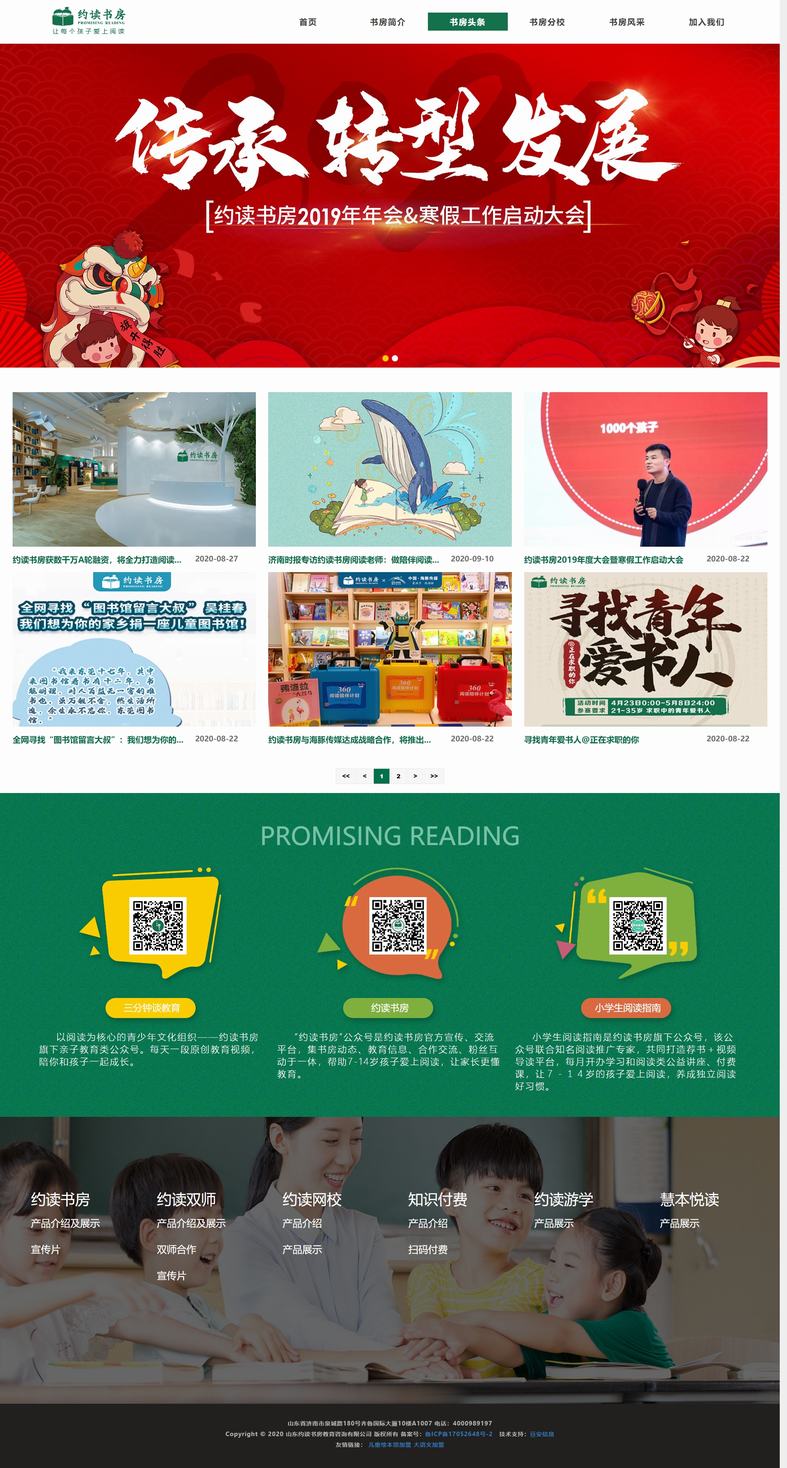Jump to the next article page arrow

(x=416, y=776)
